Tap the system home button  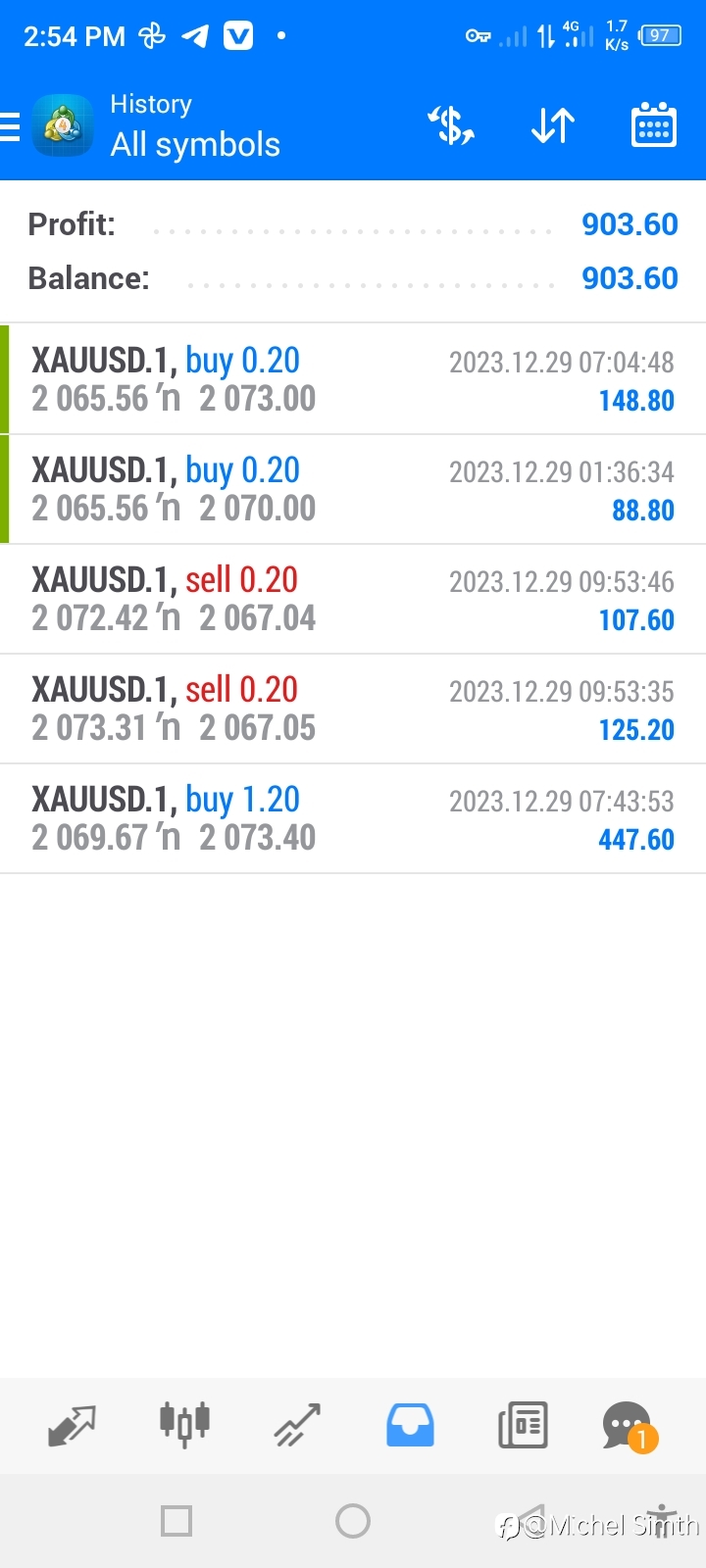point(353,1521)
